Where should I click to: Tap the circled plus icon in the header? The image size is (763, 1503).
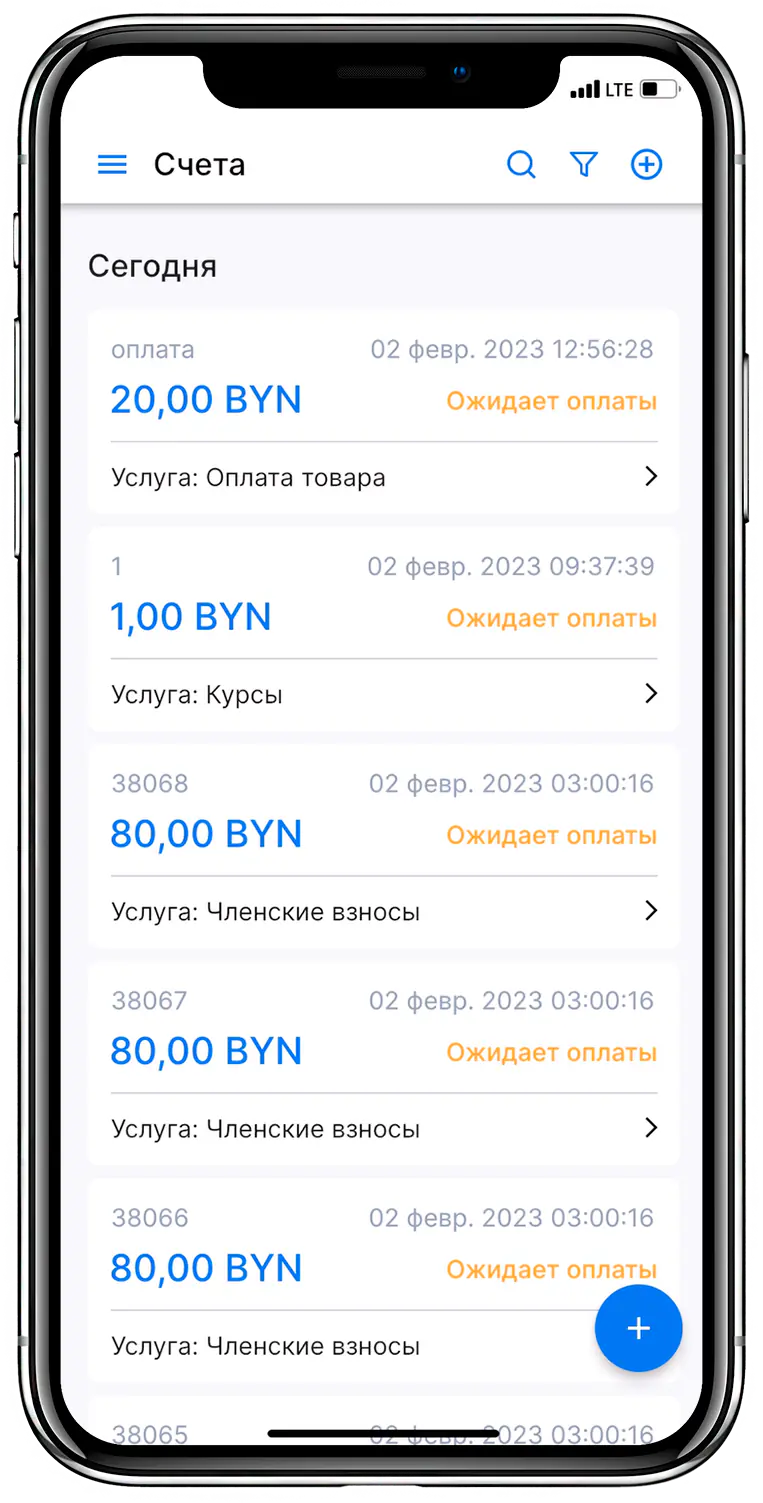(646, 164)
